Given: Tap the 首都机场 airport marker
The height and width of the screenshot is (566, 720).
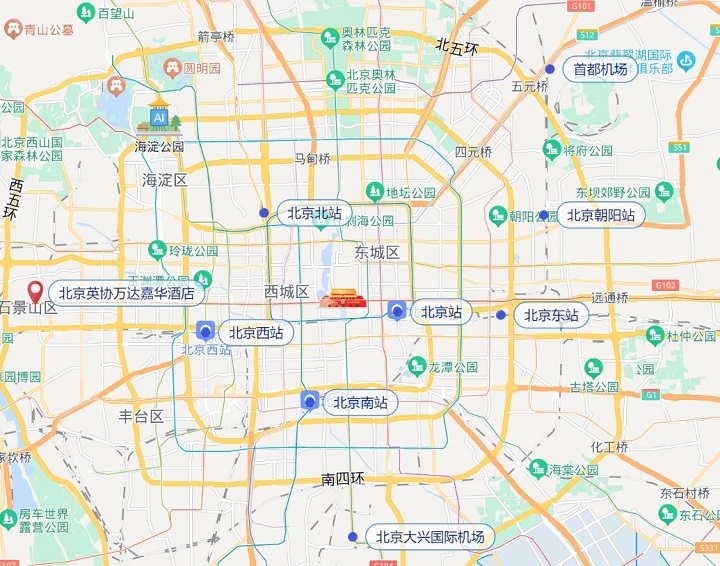Looking at the screenshot, I should coord(550,69).
